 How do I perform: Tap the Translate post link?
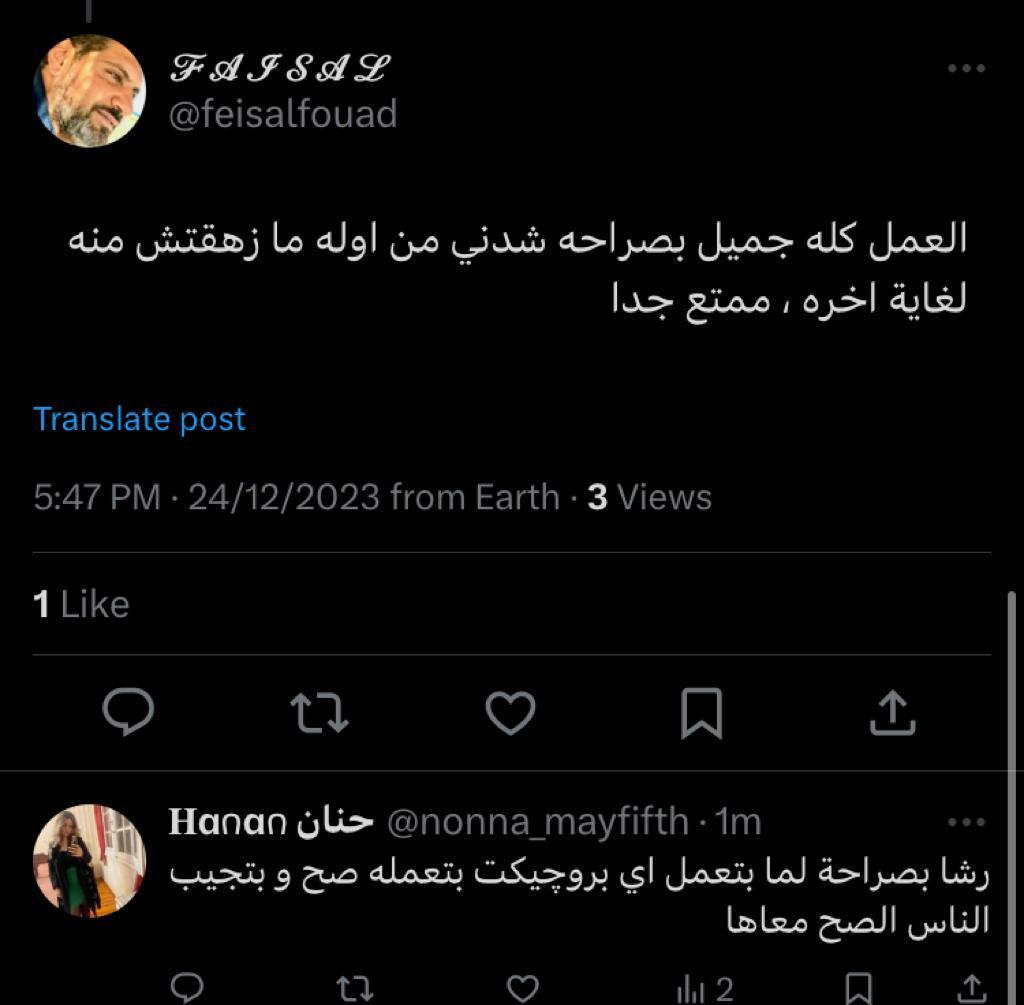(139, 419)
